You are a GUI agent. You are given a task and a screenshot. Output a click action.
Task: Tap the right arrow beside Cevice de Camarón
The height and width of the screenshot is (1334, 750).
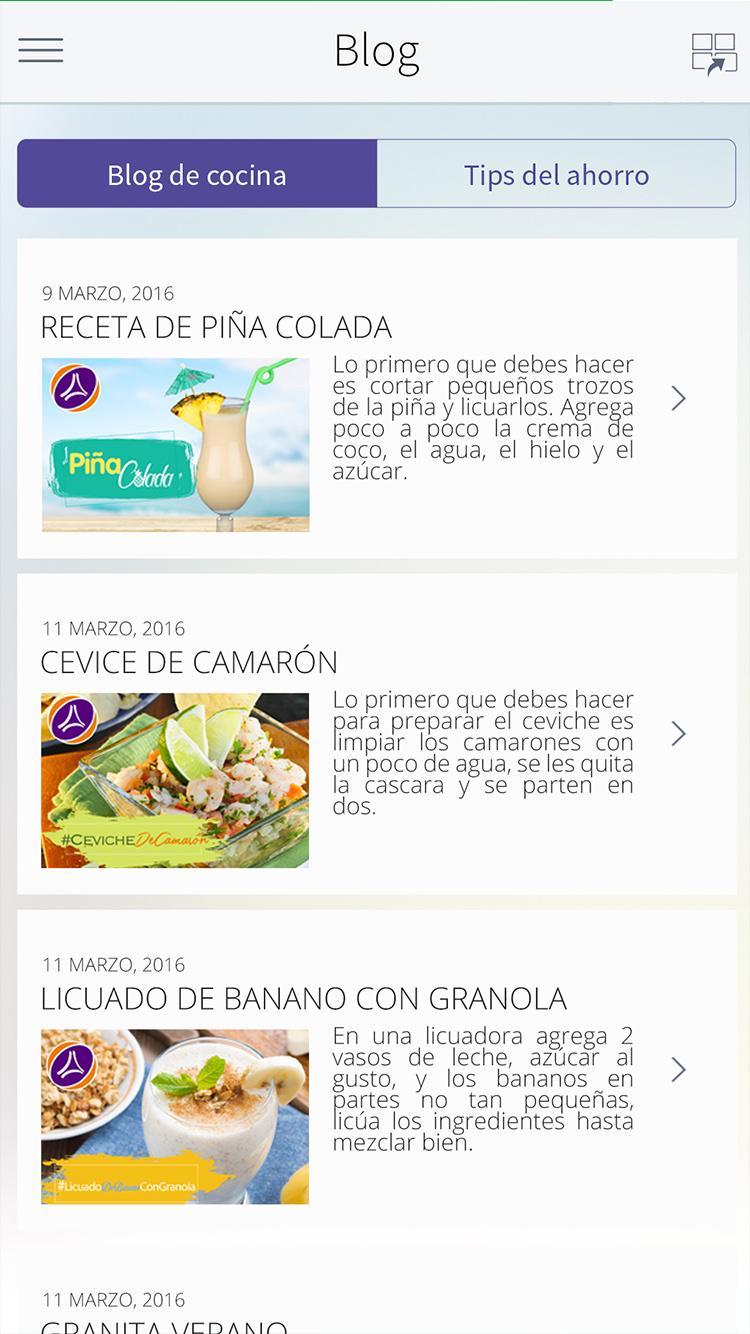pos(678,733)
